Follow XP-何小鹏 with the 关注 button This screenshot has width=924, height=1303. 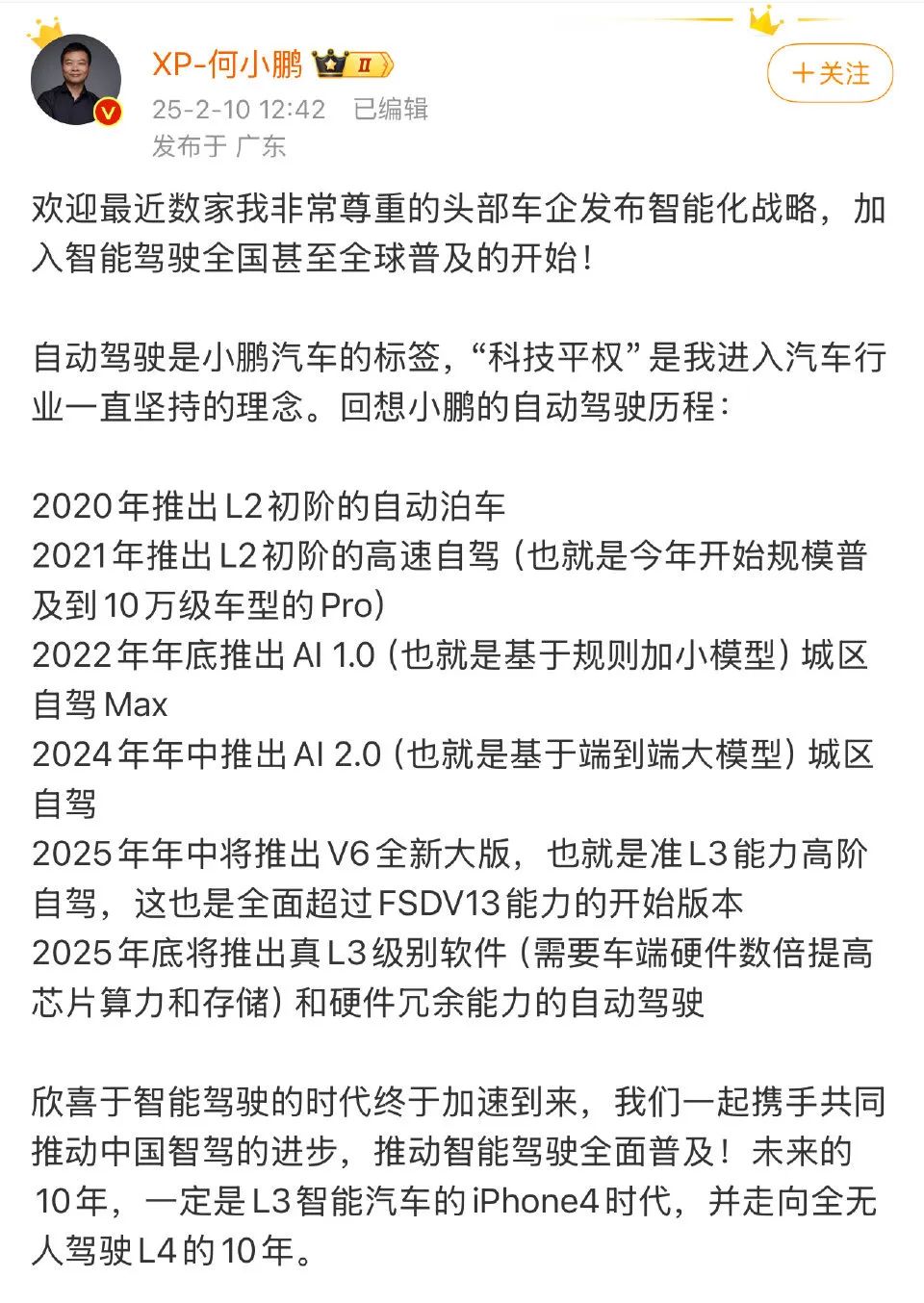coord(830,73)
